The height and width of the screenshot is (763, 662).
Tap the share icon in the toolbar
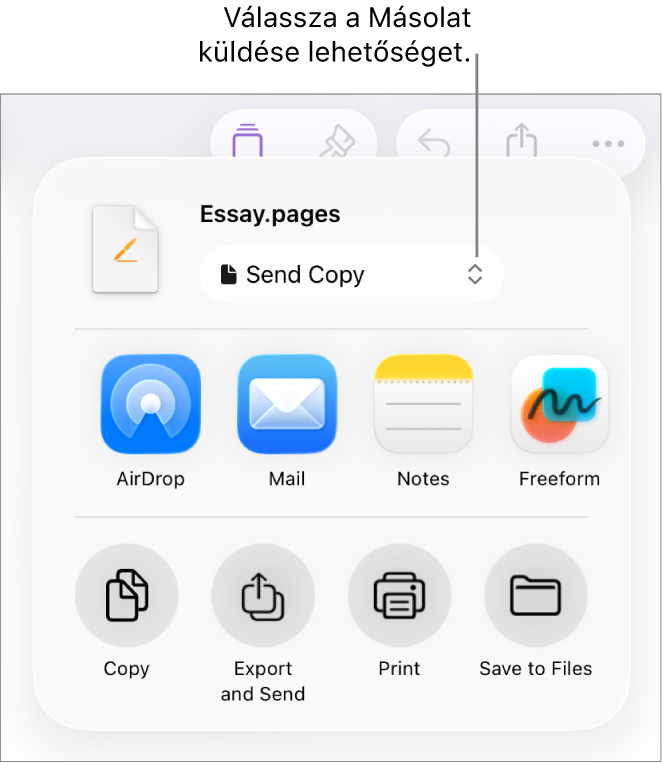click(521, 141)
